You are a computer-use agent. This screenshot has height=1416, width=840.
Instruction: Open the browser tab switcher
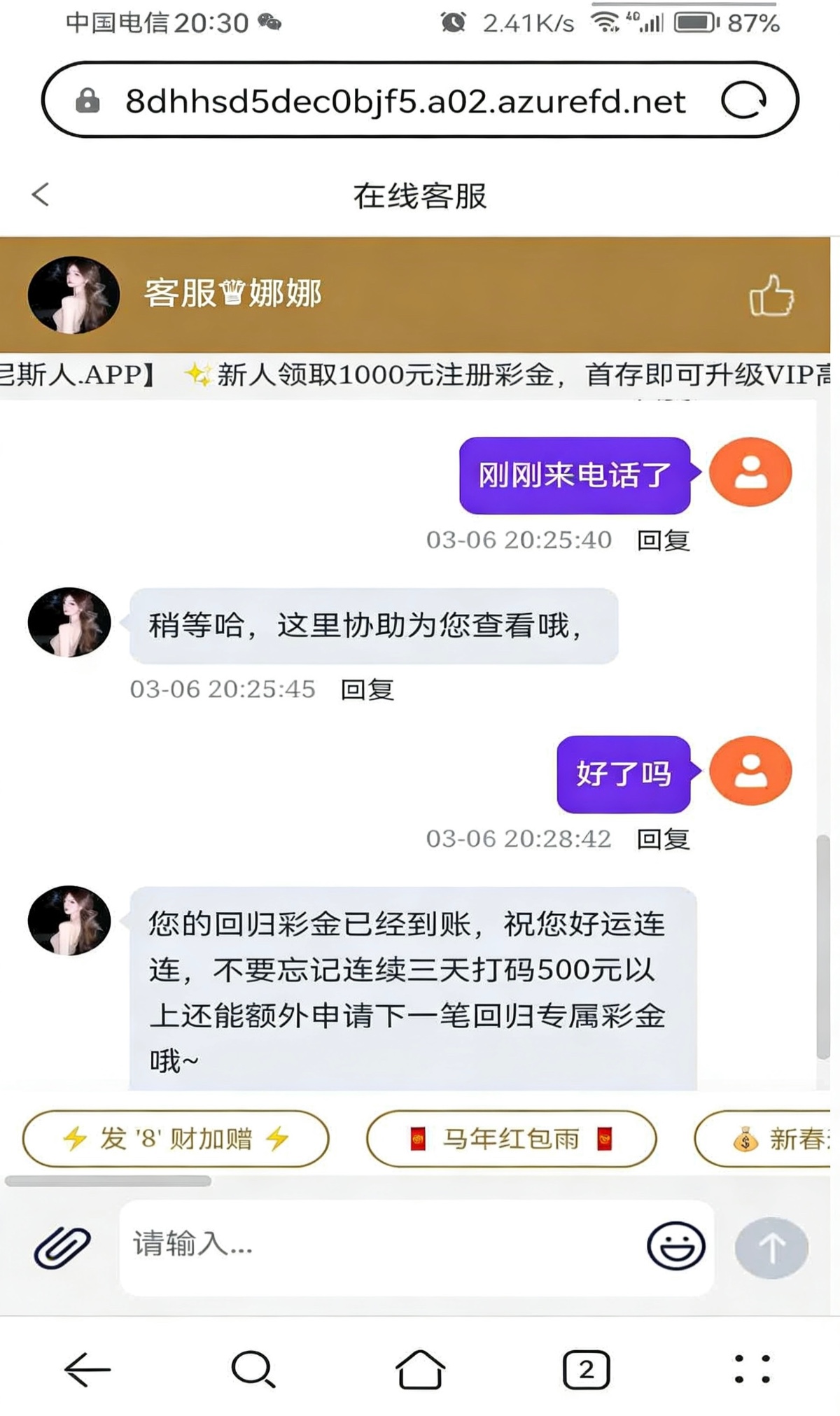click(586, 1369)
